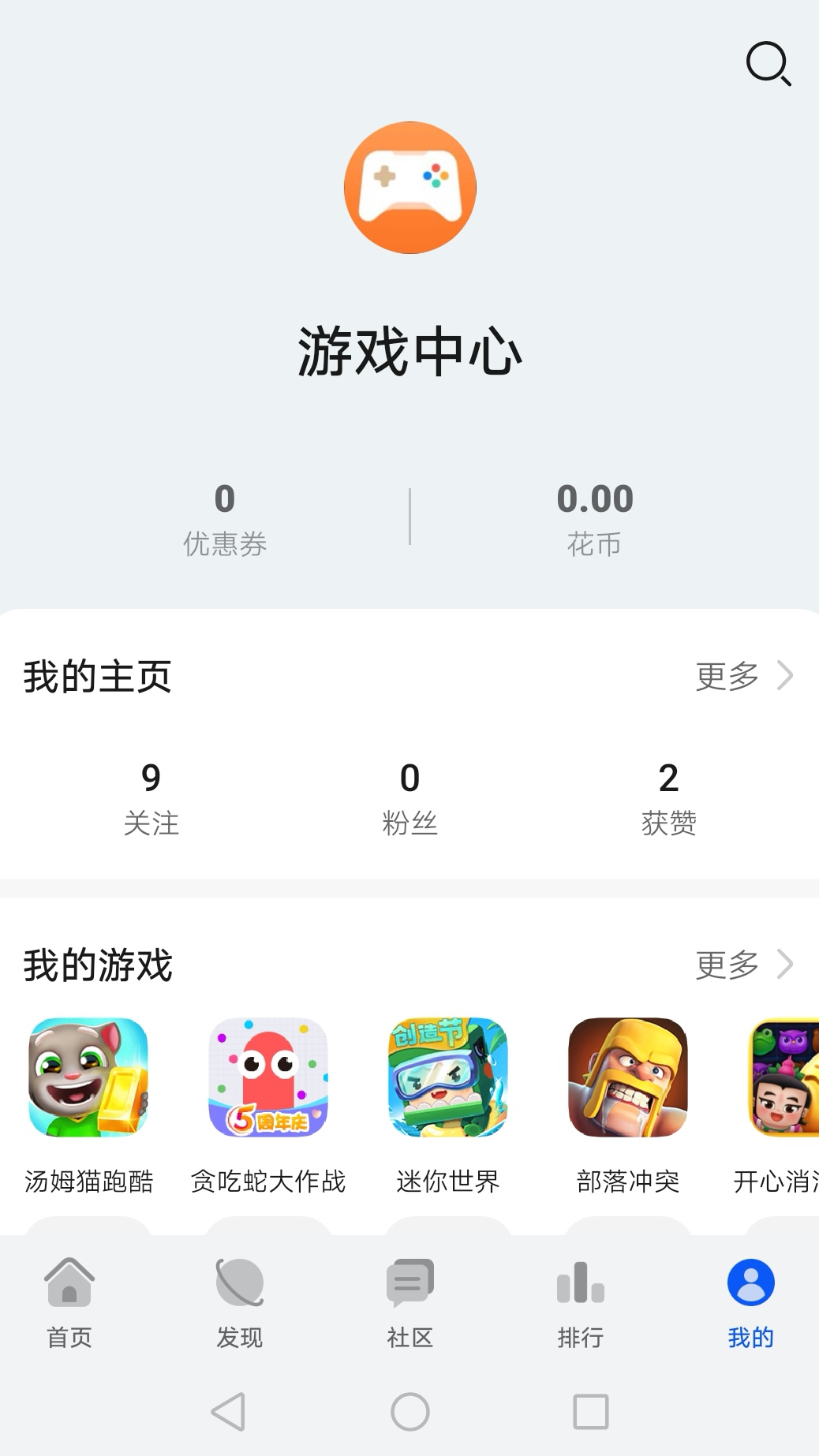View the 粉丝 fans list

(409, 798)
